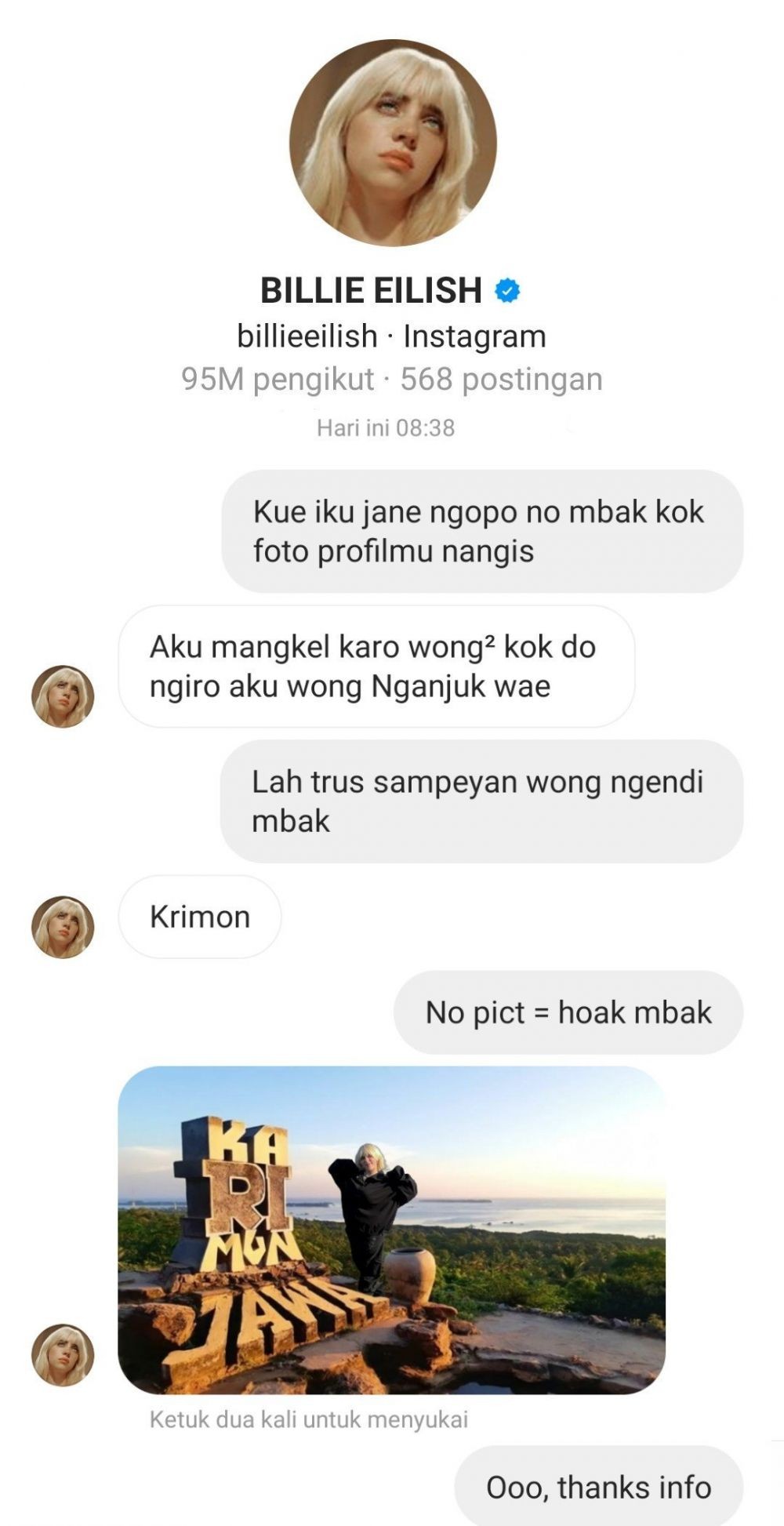Image resolution: width=784 pixels, height=1526 pixels.
Task: Tap the sender avatar beside the "Krimon" message
Action: (x=63, y=927)
